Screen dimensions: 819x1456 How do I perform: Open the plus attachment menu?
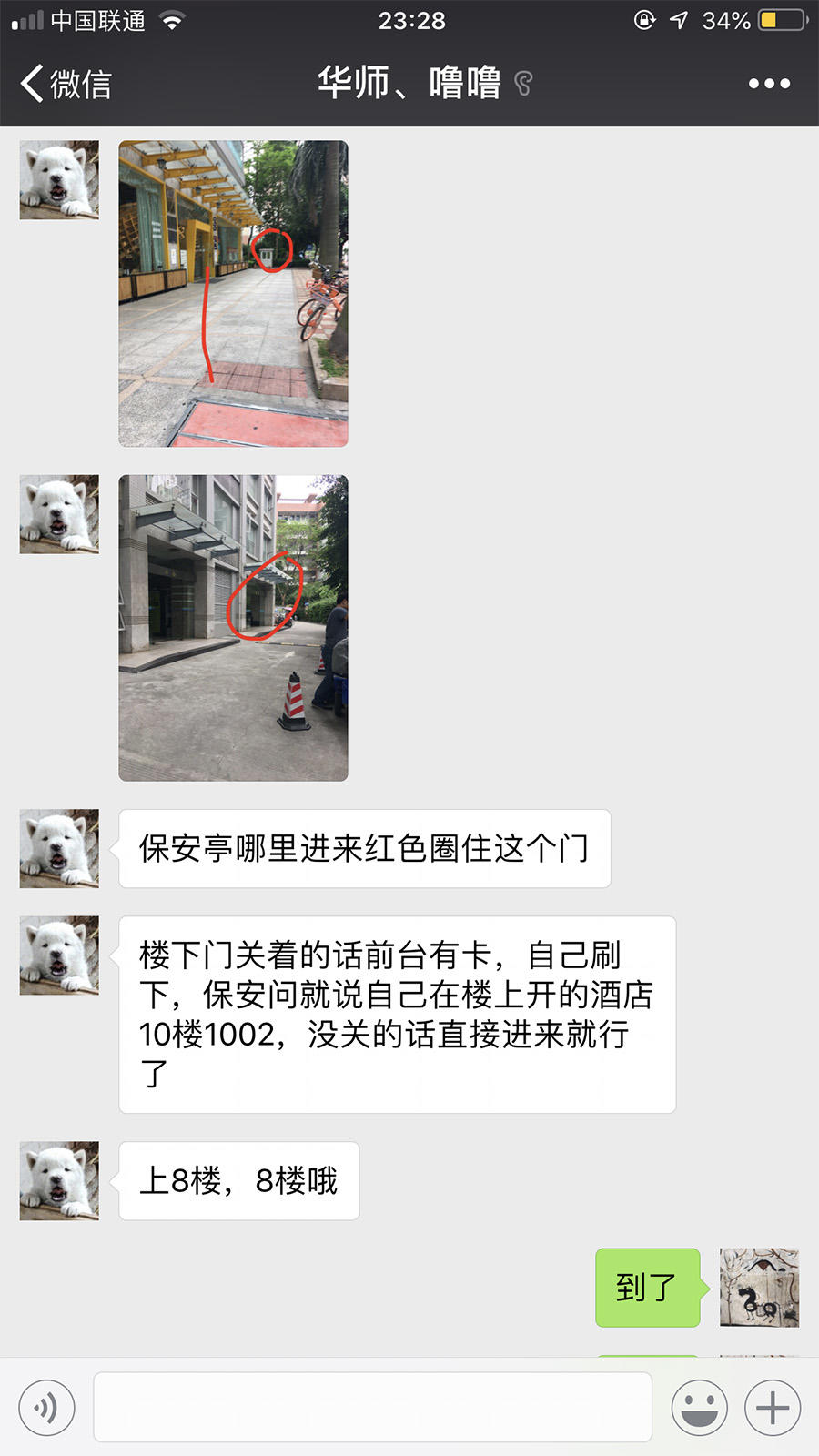click(x=773, y=1407)
